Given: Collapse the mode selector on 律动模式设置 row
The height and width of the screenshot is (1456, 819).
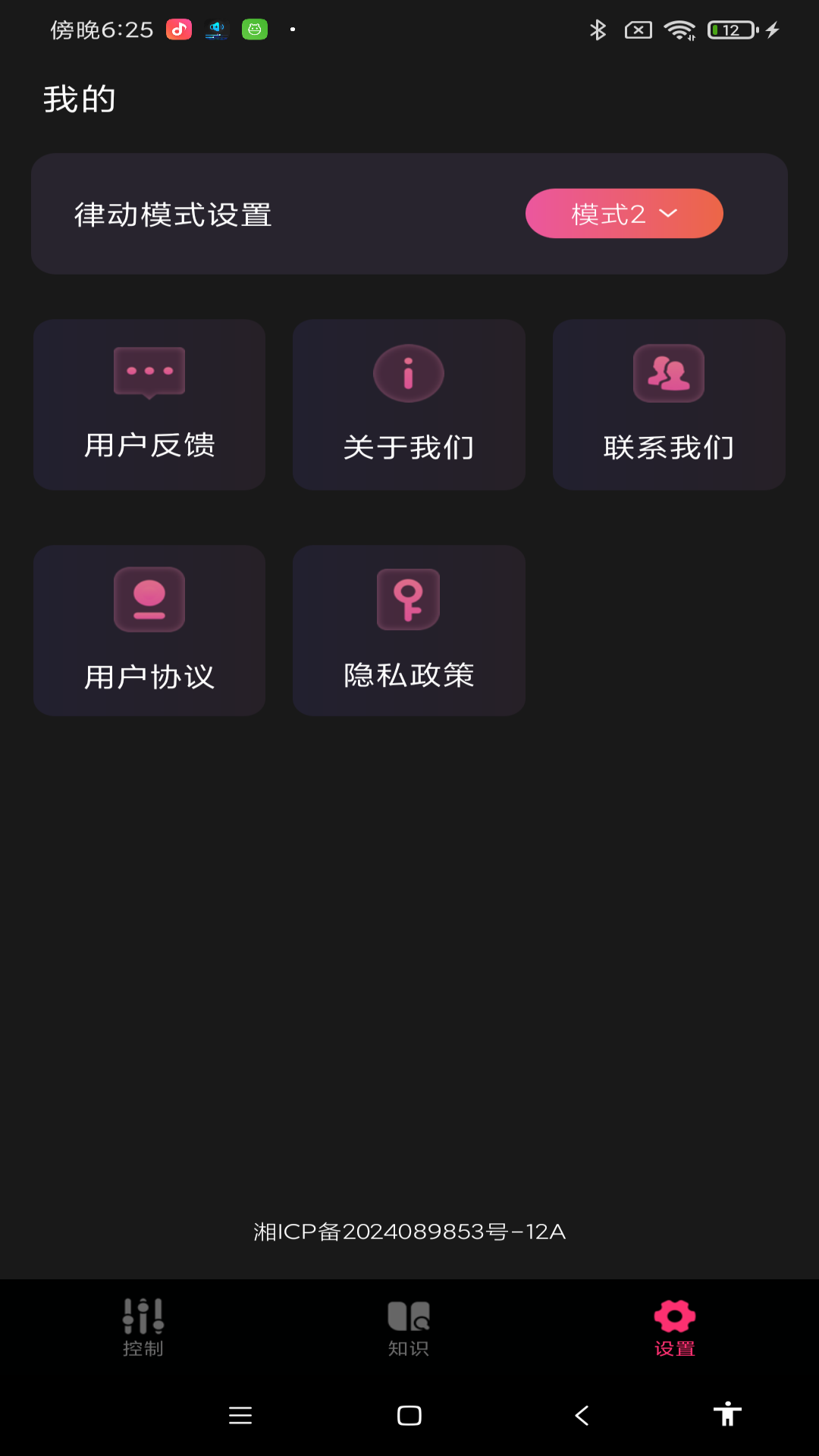Looking at the screenshot, I should click(624, 213).
